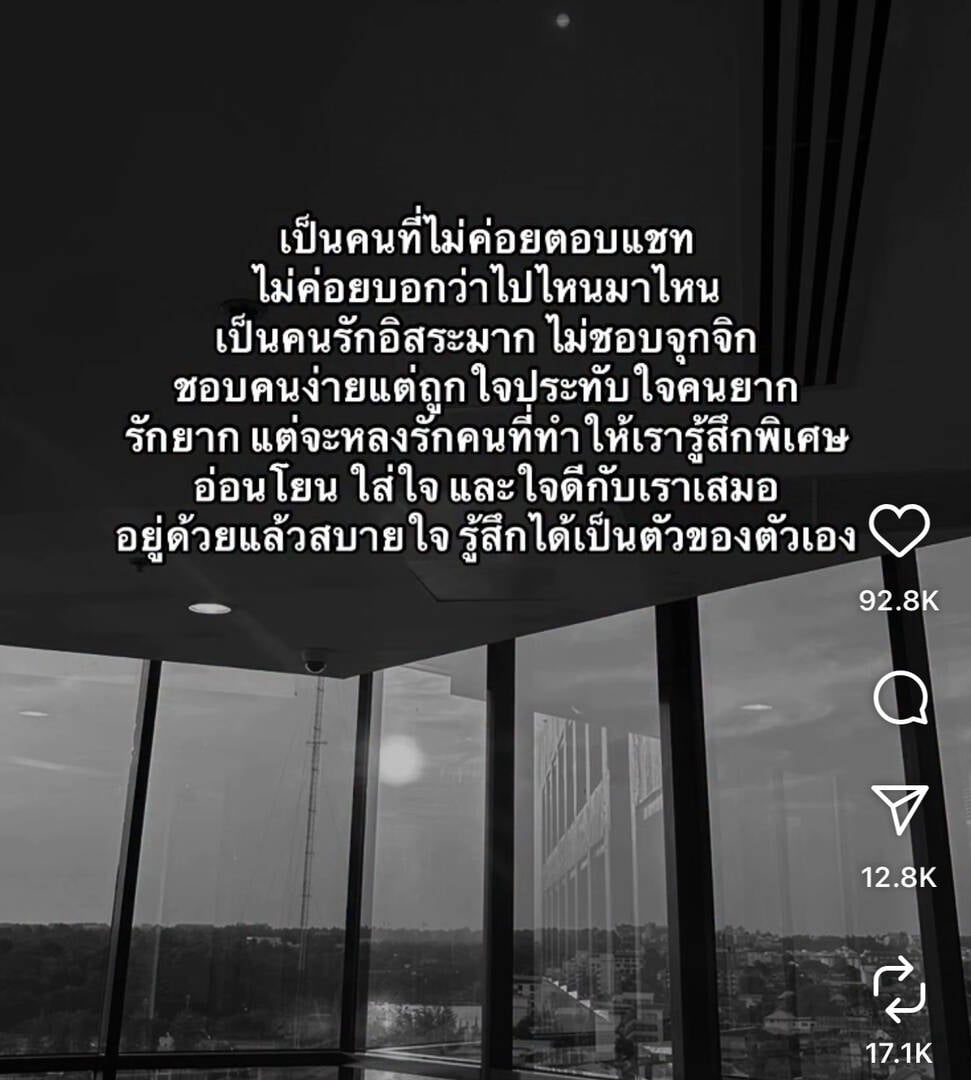Share the reel via paper plane icon
The height and width of the screenshot is (1080, 971).
[899, 810]
